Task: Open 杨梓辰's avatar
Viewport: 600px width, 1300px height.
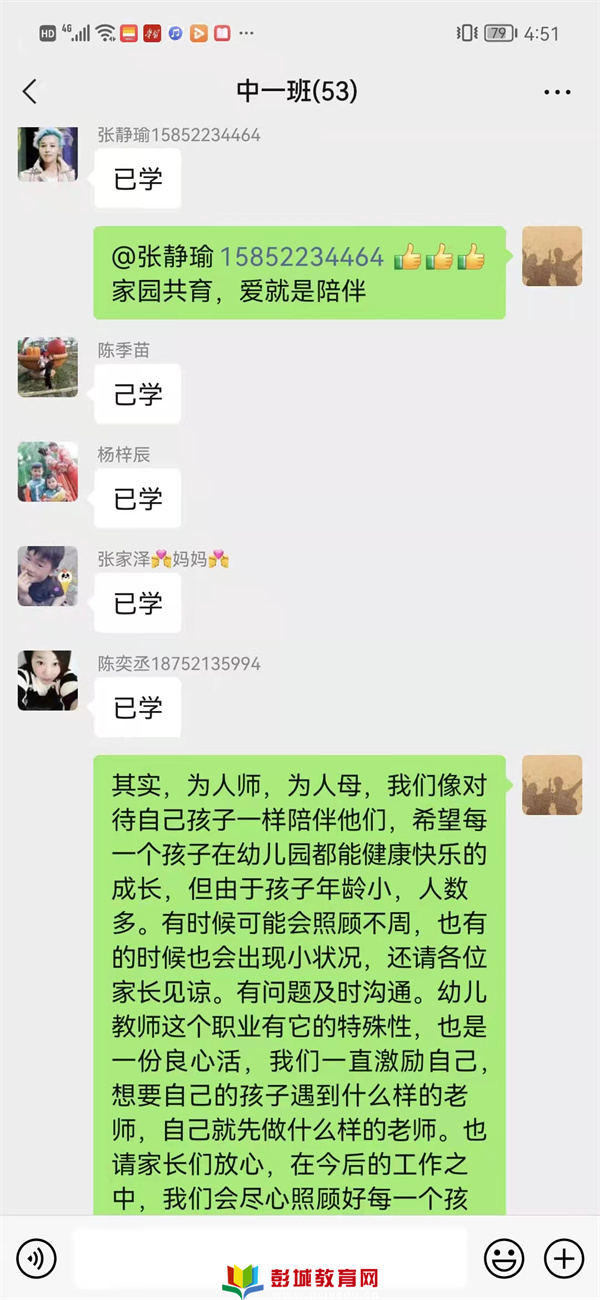Action: tap(48, 471)
